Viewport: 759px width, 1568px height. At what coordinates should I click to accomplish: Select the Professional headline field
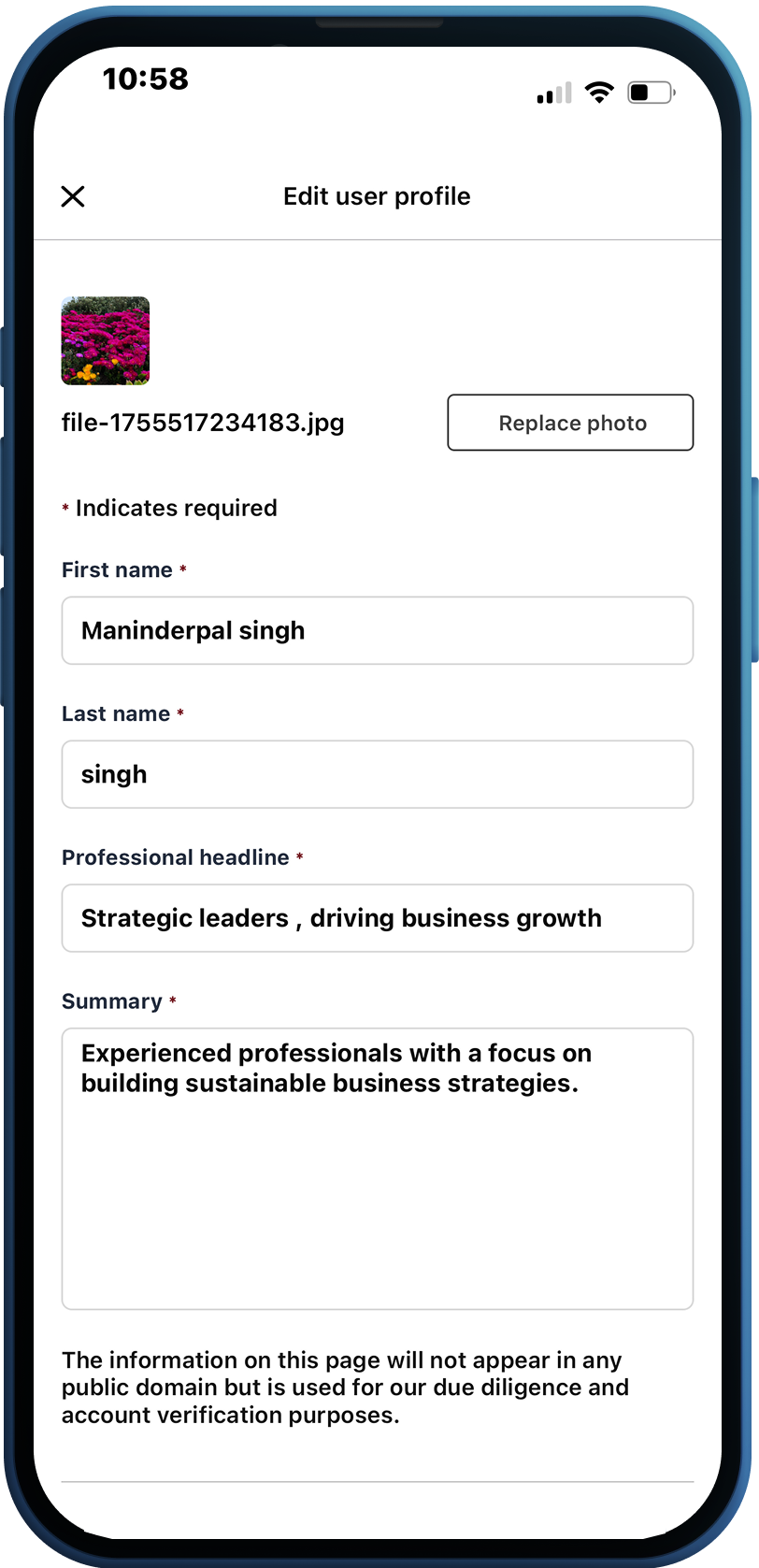(377, 918)
